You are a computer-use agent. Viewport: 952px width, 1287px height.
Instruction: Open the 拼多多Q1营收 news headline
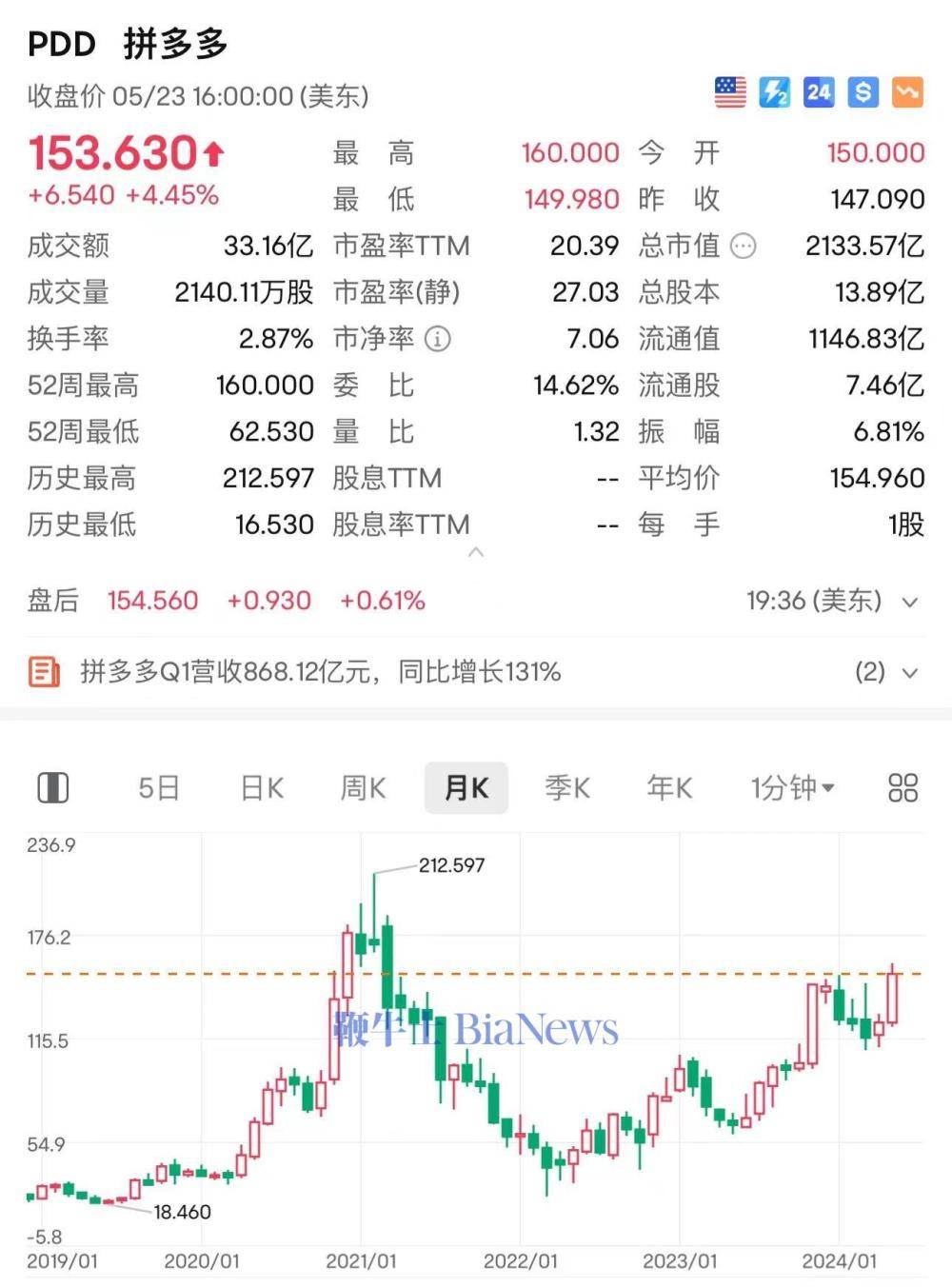pos(318,672)
